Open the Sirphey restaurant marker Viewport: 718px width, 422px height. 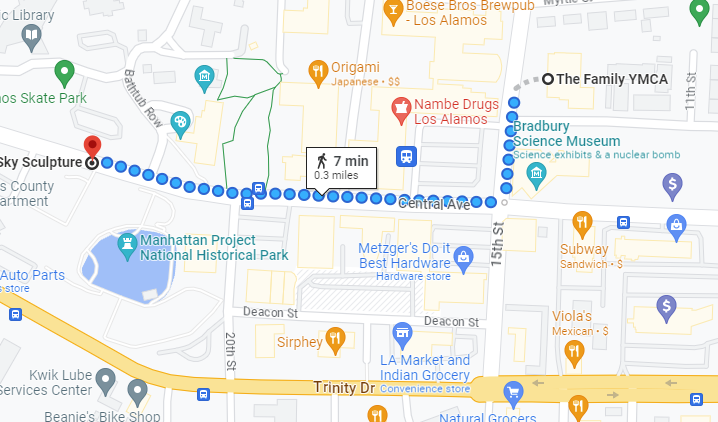point(335,338)
